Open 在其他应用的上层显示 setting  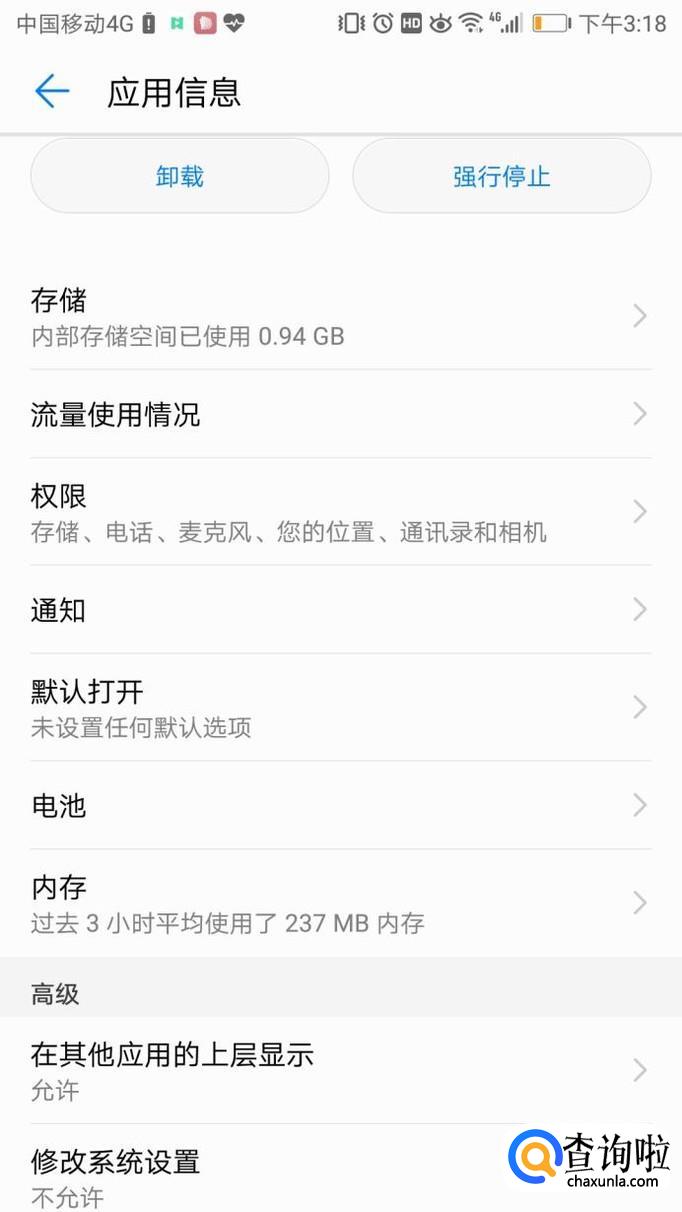click(x=340, y=1070)
